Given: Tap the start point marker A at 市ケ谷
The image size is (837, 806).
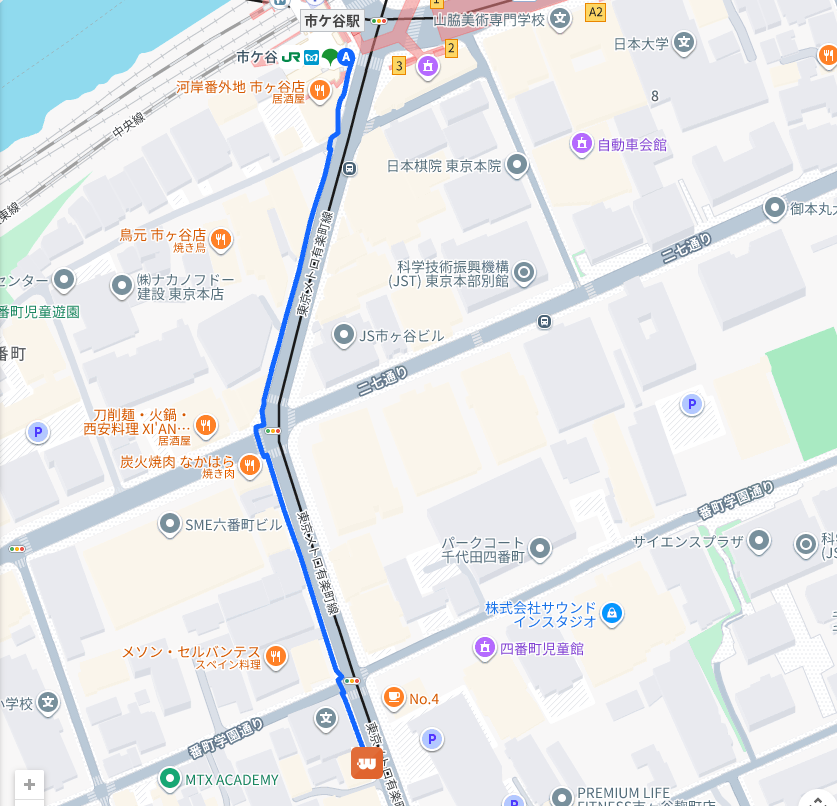Looking at the screenshot, I should coord(346,57).
